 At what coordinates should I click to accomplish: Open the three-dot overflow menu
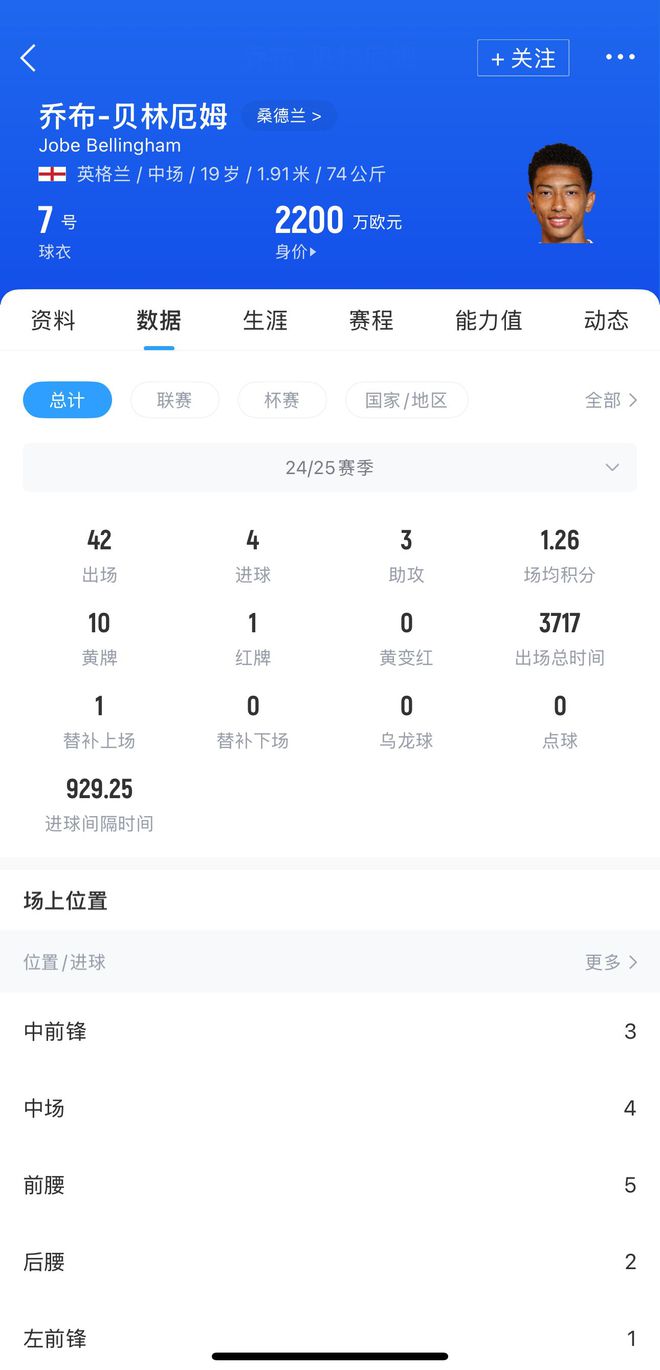click(620, 57)
